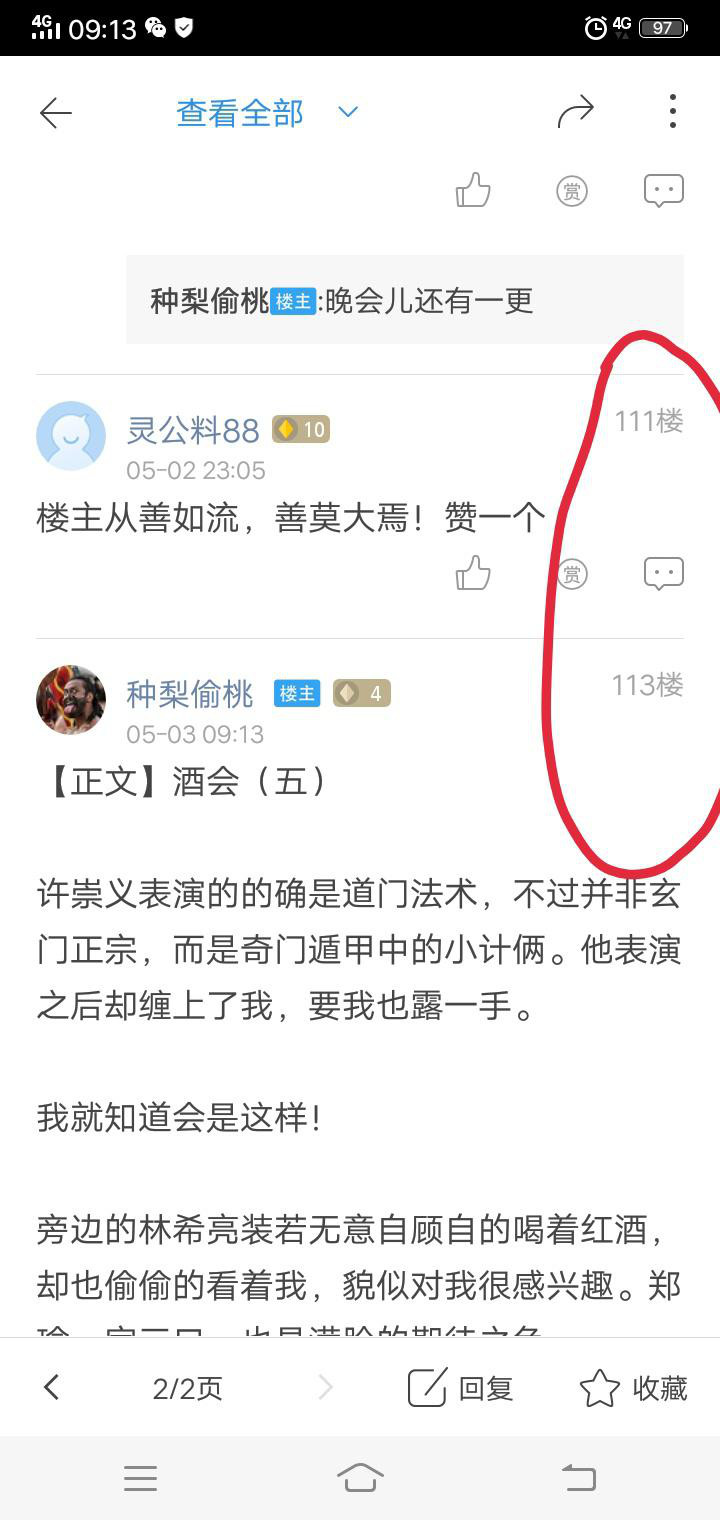Go back using the top-left arrow
720x1520 pixels.
point(56,113)
